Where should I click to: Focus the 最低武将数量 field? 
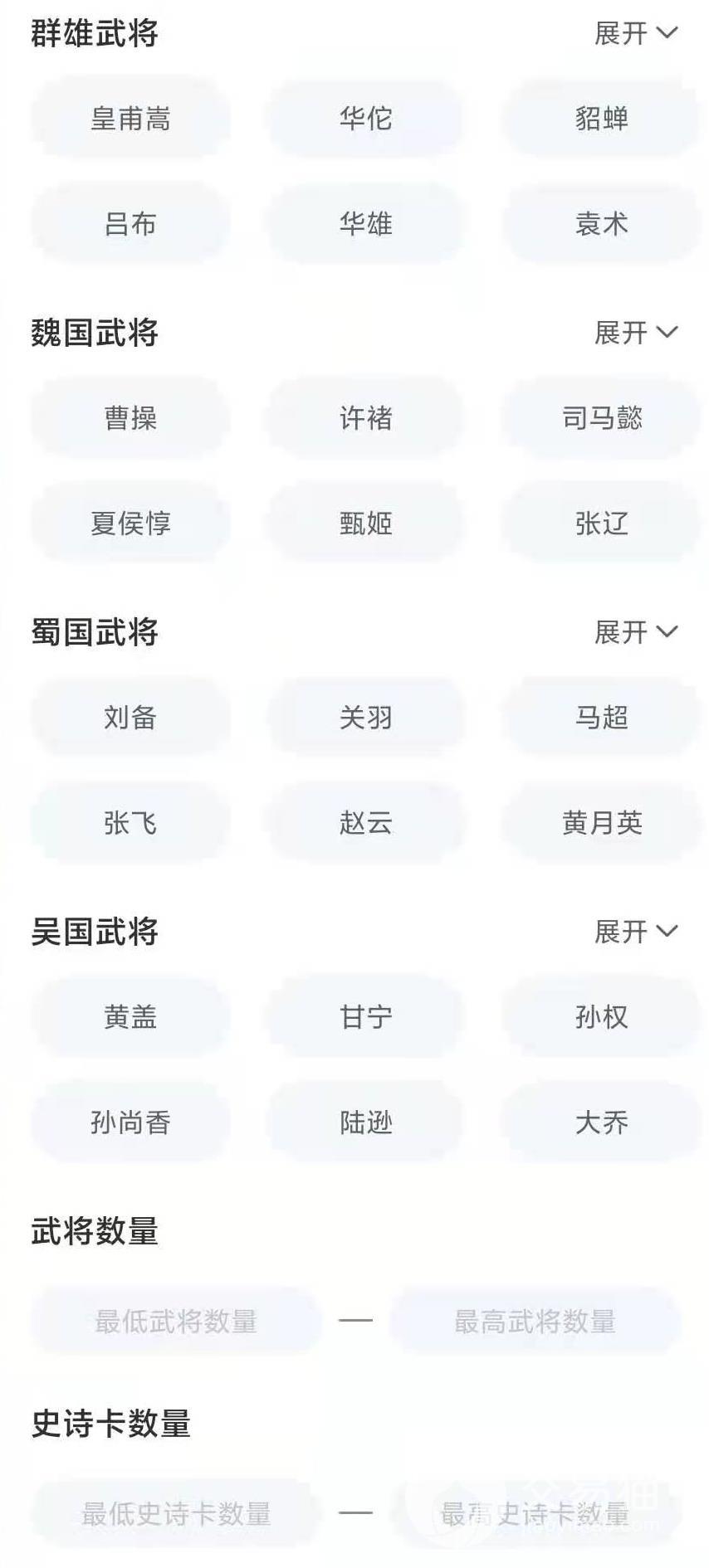coord(176,1321)
